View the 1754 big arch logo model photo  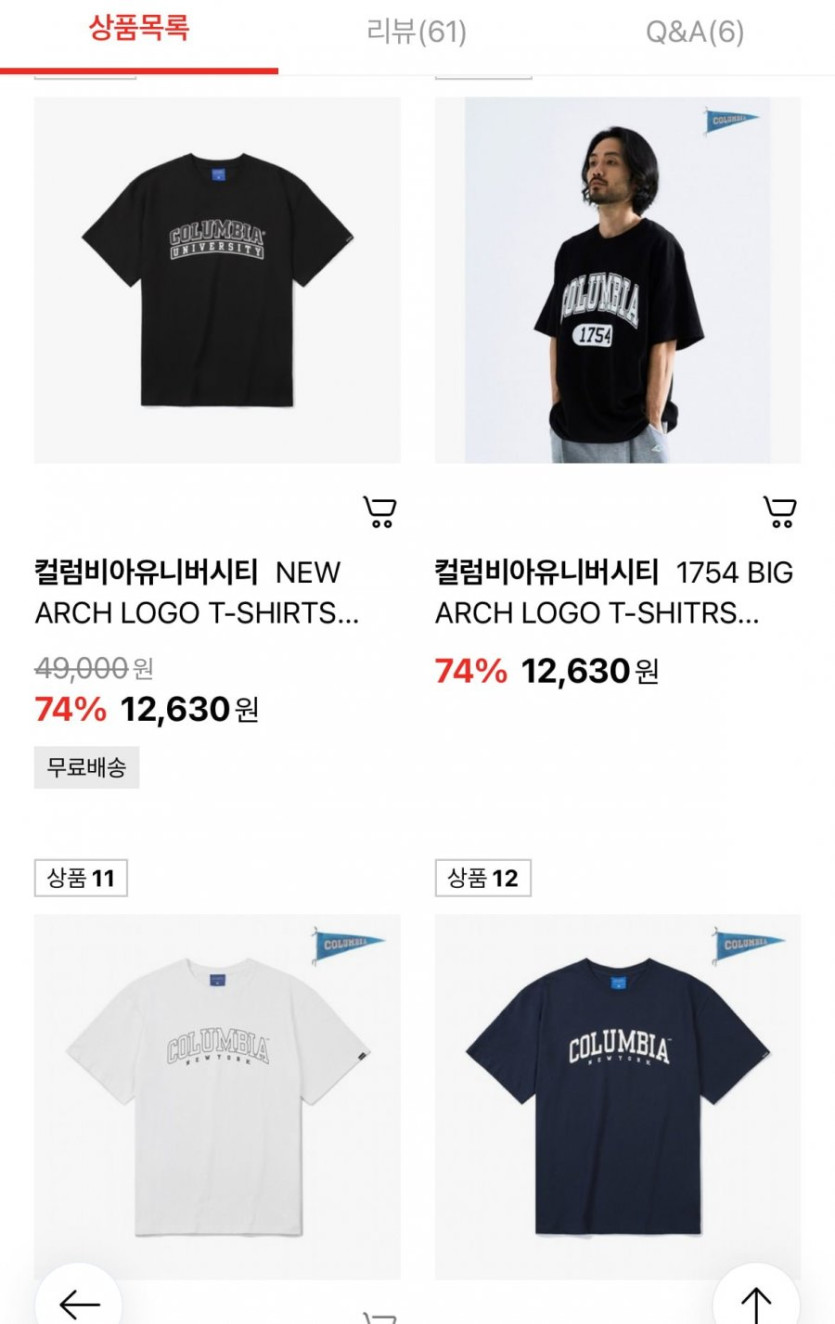617,280
